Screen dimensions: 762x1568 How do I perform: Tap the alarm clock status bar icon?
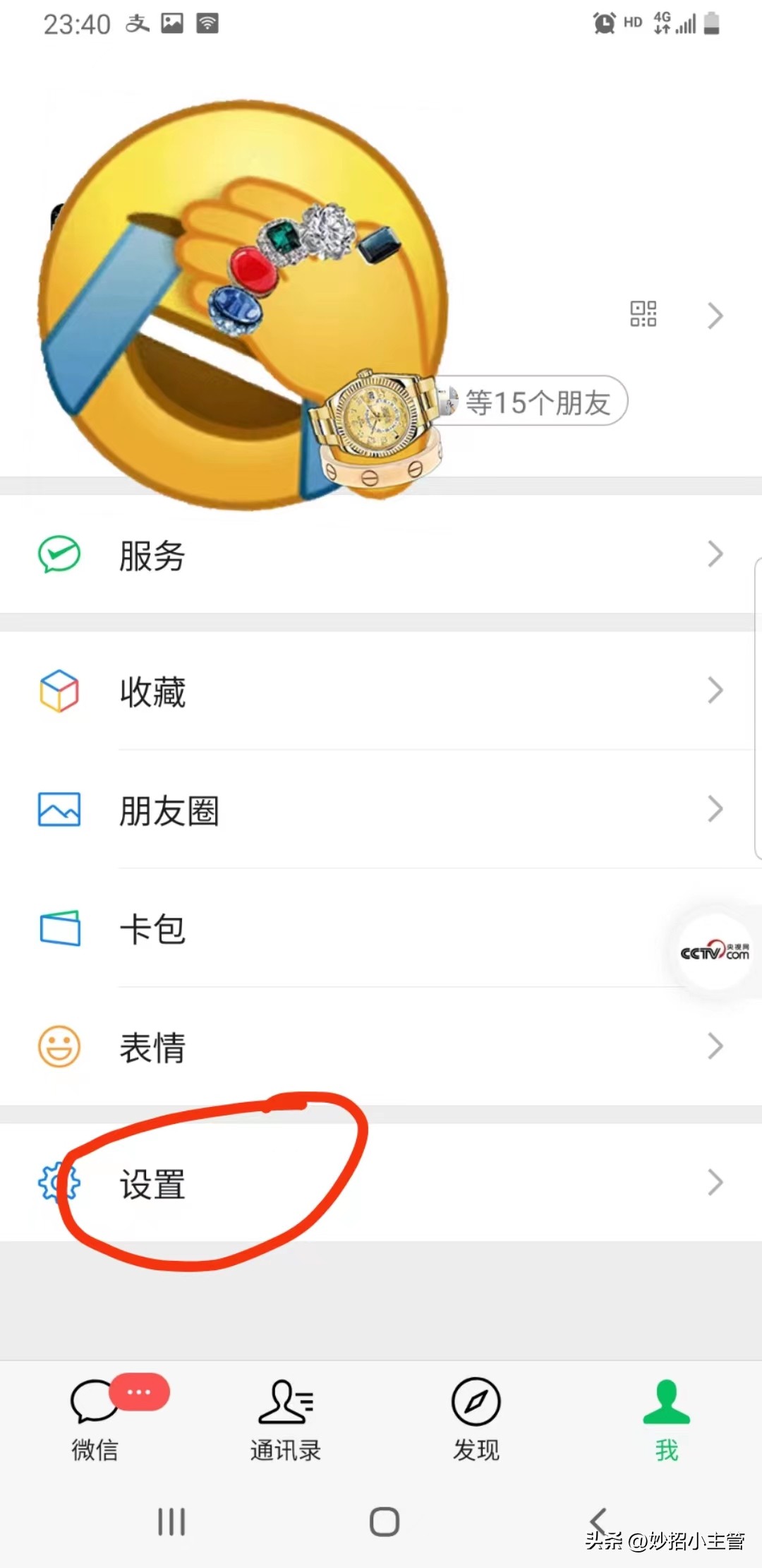pos(603,23)
